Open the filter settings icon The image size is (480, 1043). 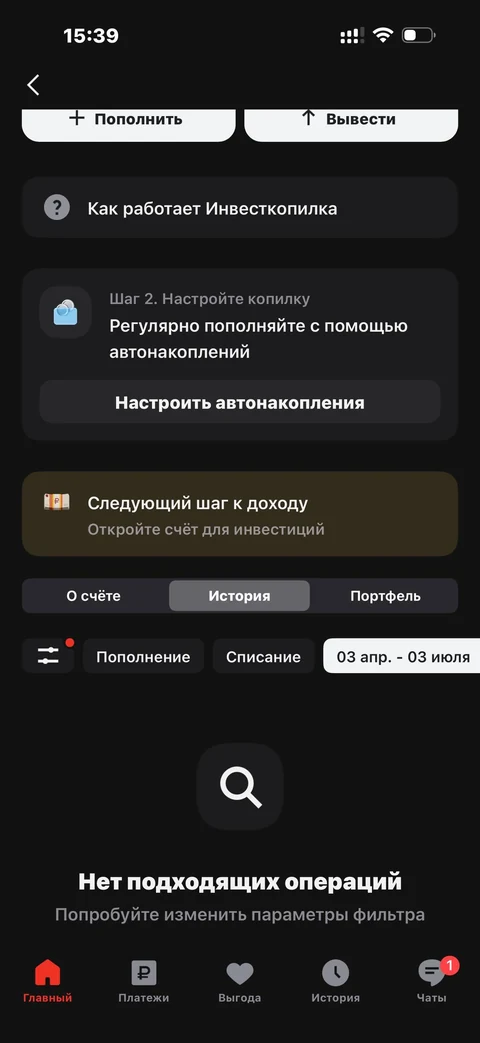[48, 657]
